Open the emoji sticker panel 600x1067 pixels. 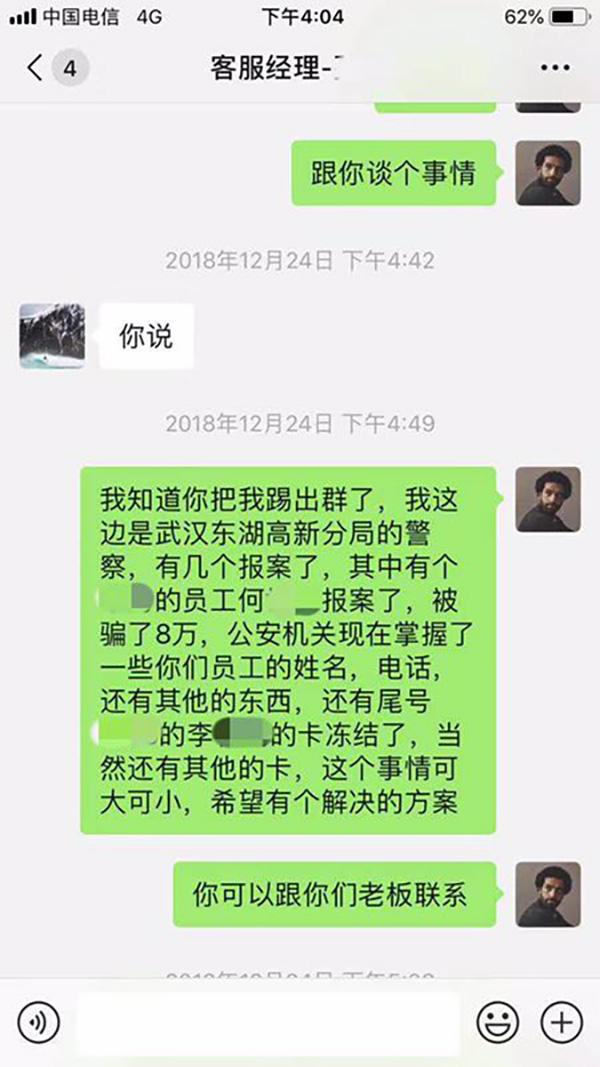(497, 1022)
